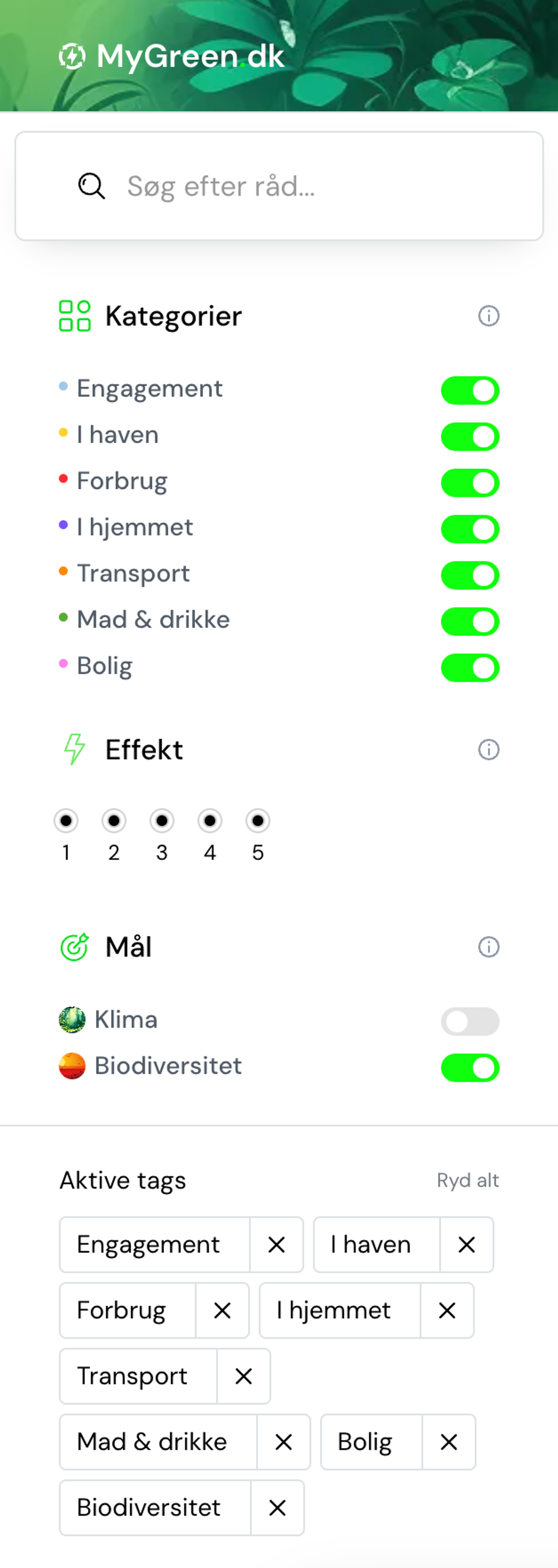Image resolution: width=558 pixels, height=1568 pixels.
Task: Select effect level 1
Action: [x=66, y=821]
